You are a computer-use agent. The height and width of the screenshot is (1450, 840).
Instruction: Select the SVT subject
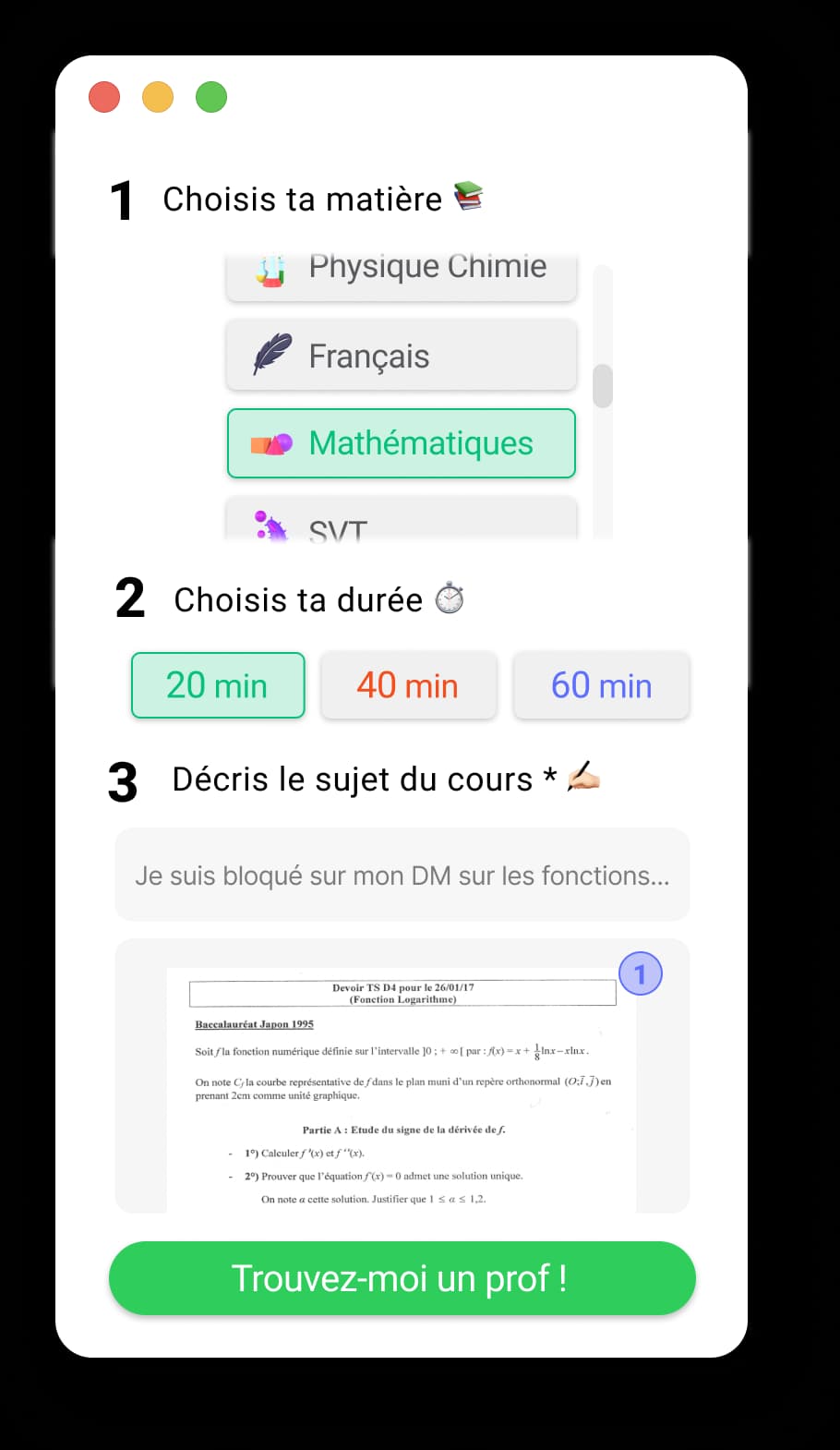pyautogui.click(x=402, y=524)
